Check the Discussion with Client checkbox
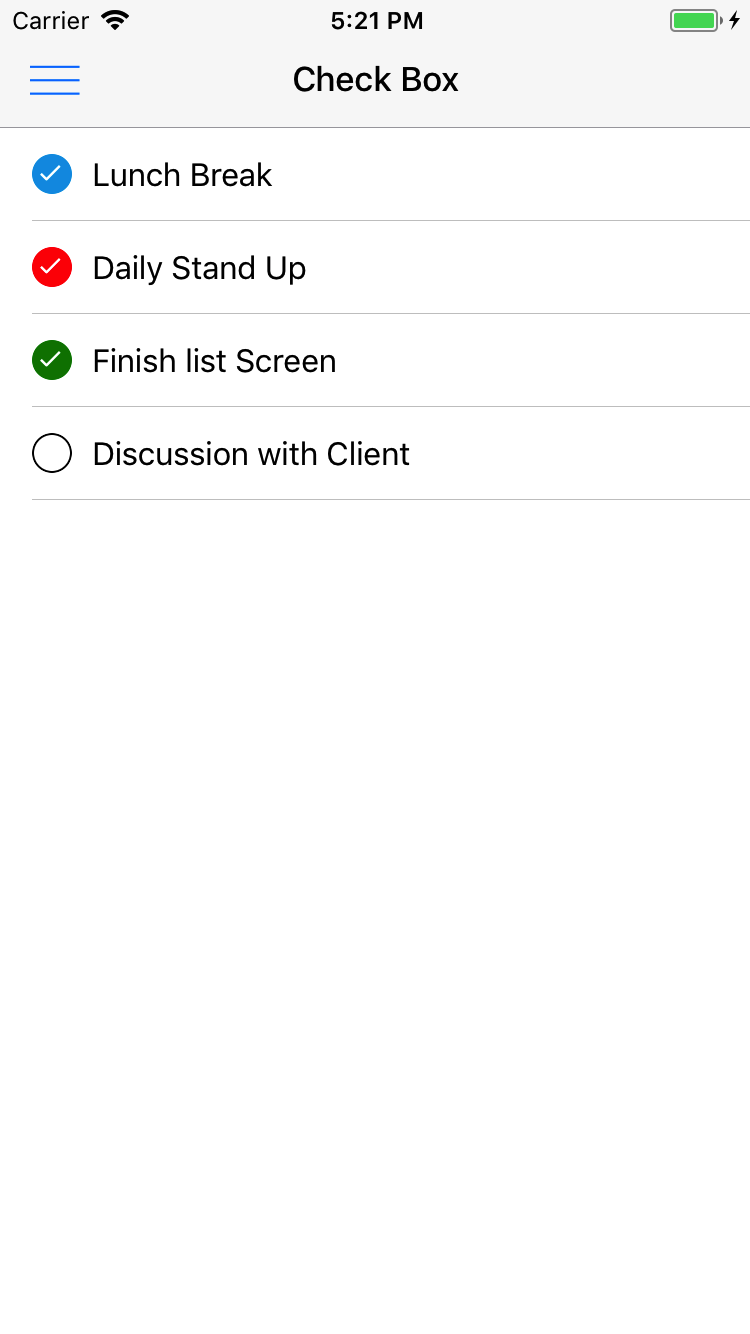The width and height of the screenshot is (750, 1334). 52,453
